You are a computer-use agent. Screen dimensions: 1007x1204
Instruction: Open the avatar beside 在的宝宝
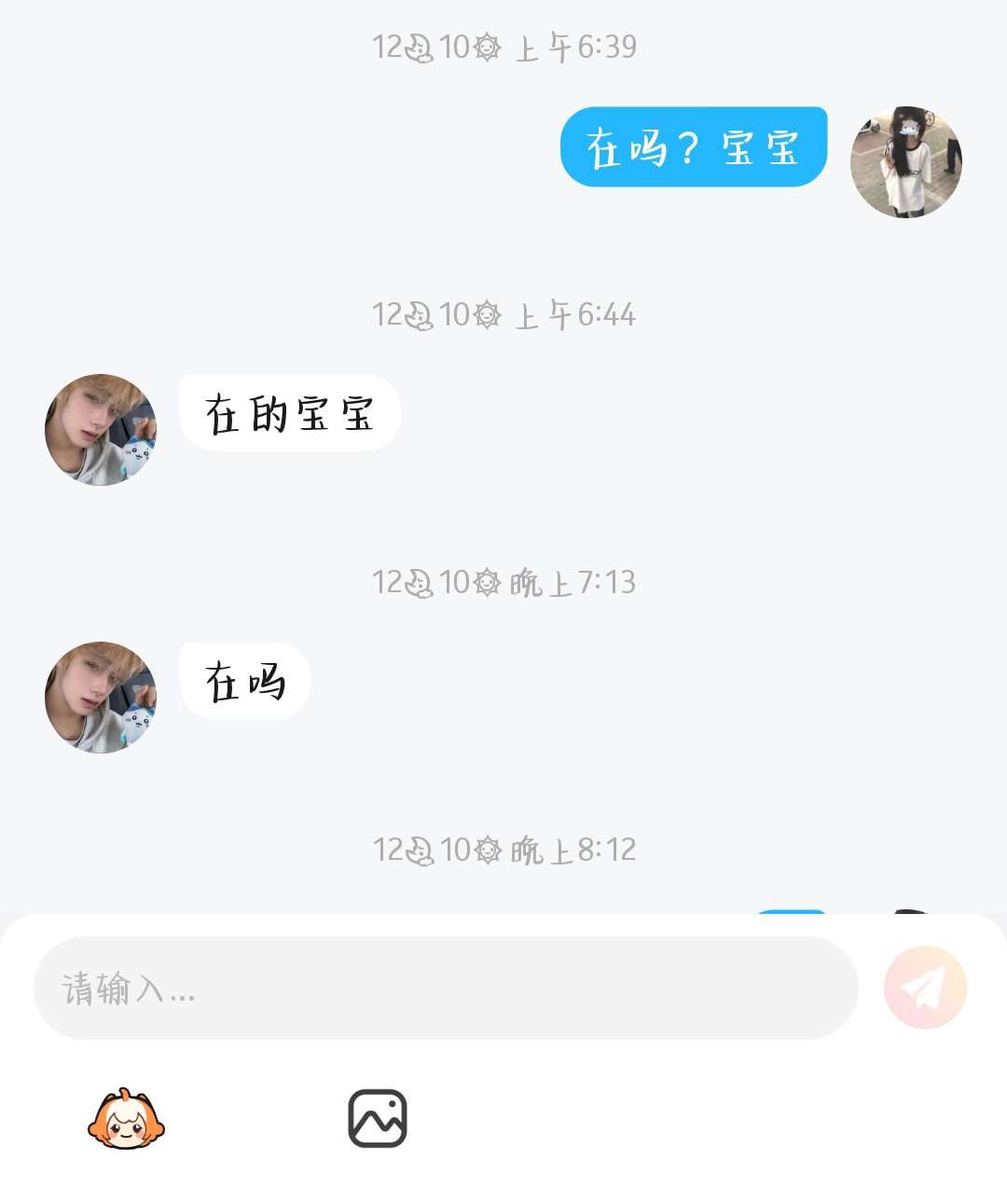pyautogui.click(x=101, y=430)
